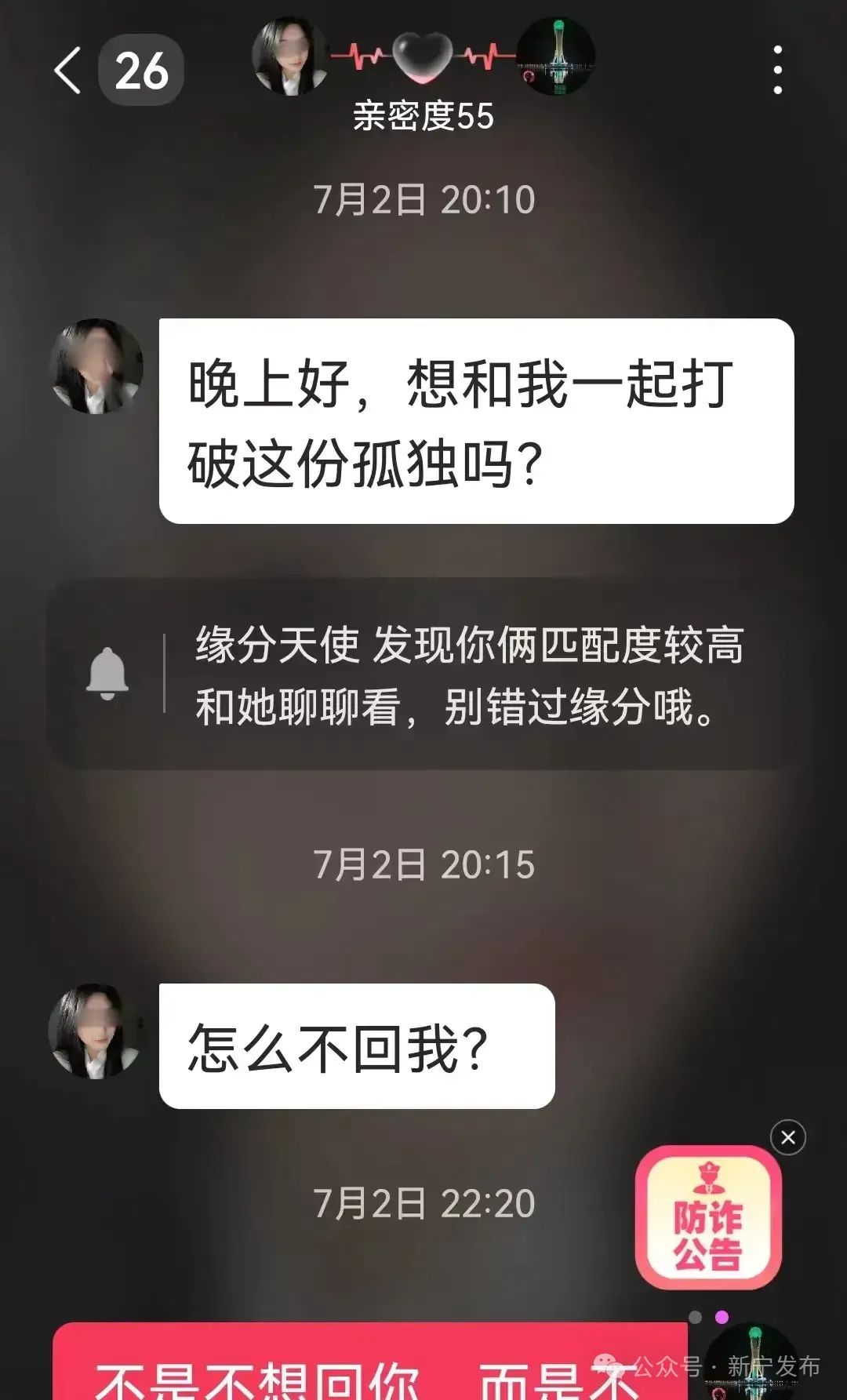Open the three-dot overflow menu
The height and width of the screenshot is (1400, 847).
click(x=777, y=71)
